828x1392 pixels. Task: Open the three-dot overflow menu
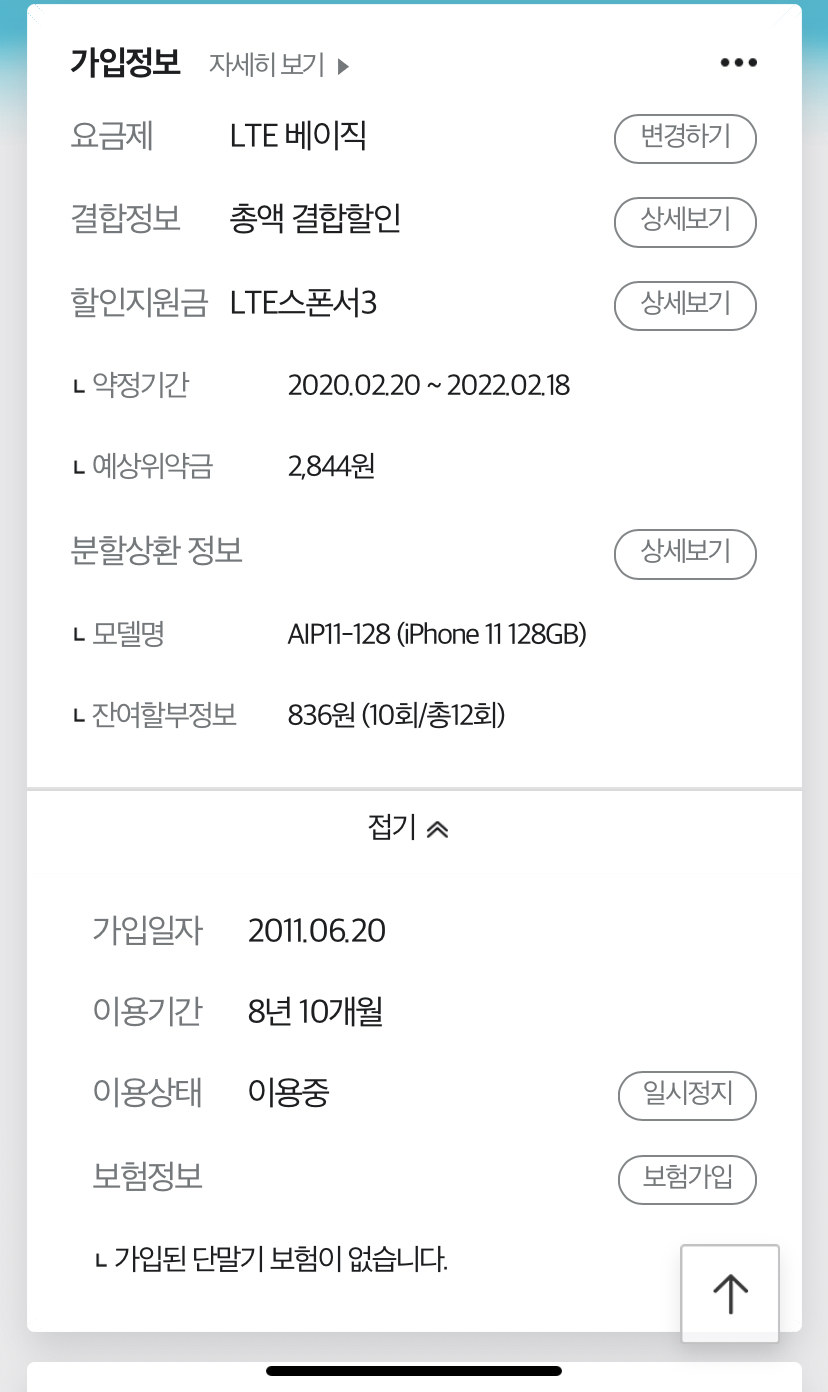(738, 63)
